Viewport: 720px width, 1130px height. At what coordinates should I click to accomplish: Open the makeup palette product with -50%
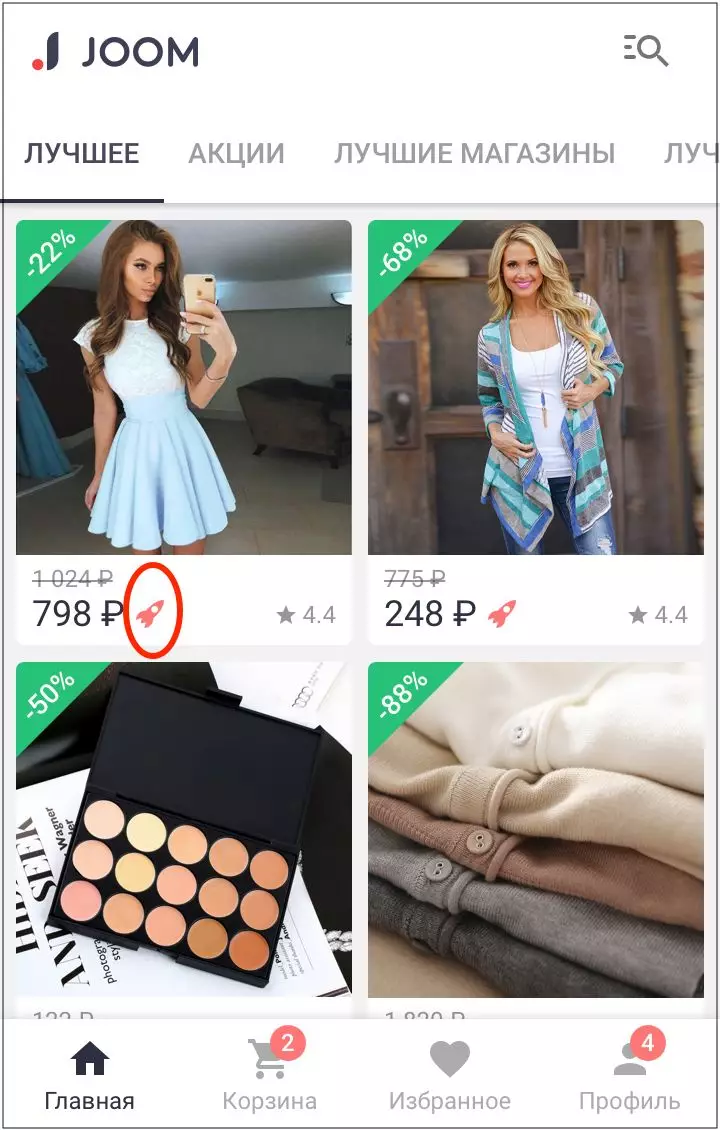tap(184, 830)
